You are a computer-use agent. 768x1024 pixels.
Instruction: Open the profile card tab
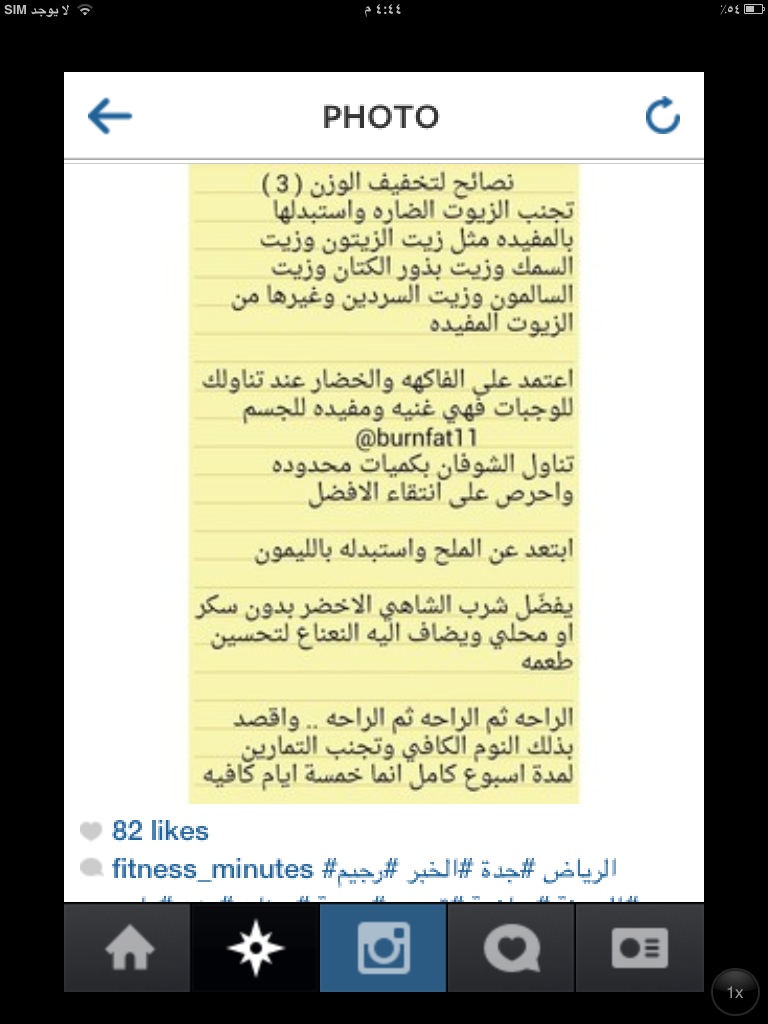click(640, 948)
